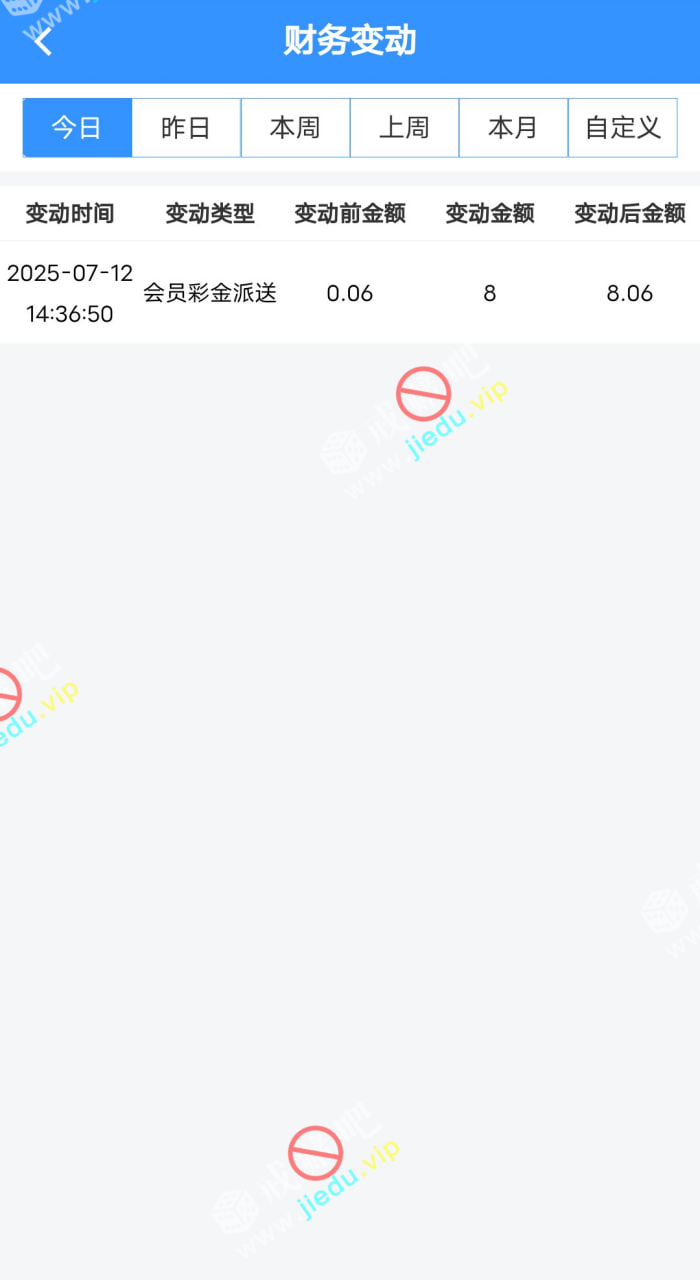Image resolution: width=700 pixels, height=1280 pixels.
Task: Go back using the top-left arrow
Action: click(43, 41)
